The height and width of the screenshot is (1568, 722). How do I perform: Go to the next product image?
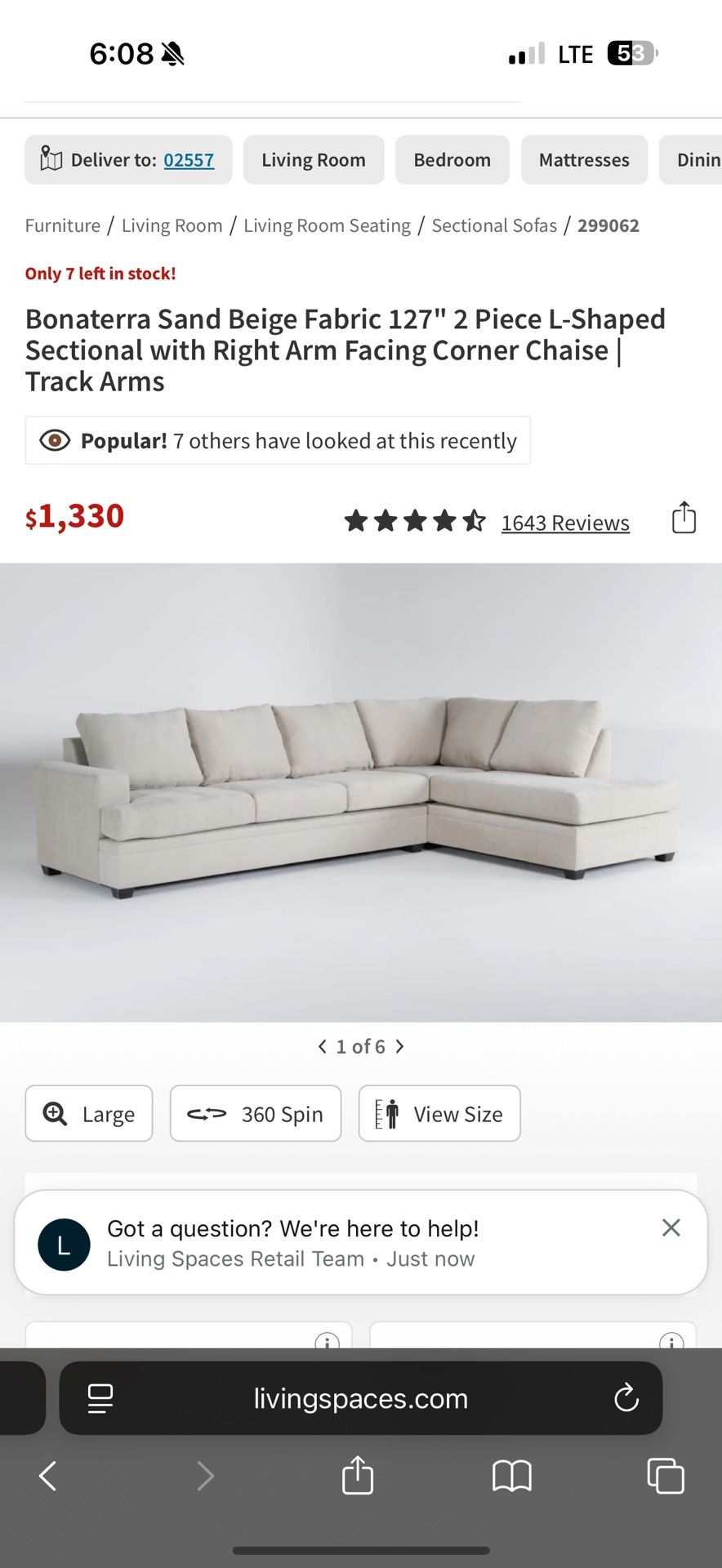(x=399, y=1045)
